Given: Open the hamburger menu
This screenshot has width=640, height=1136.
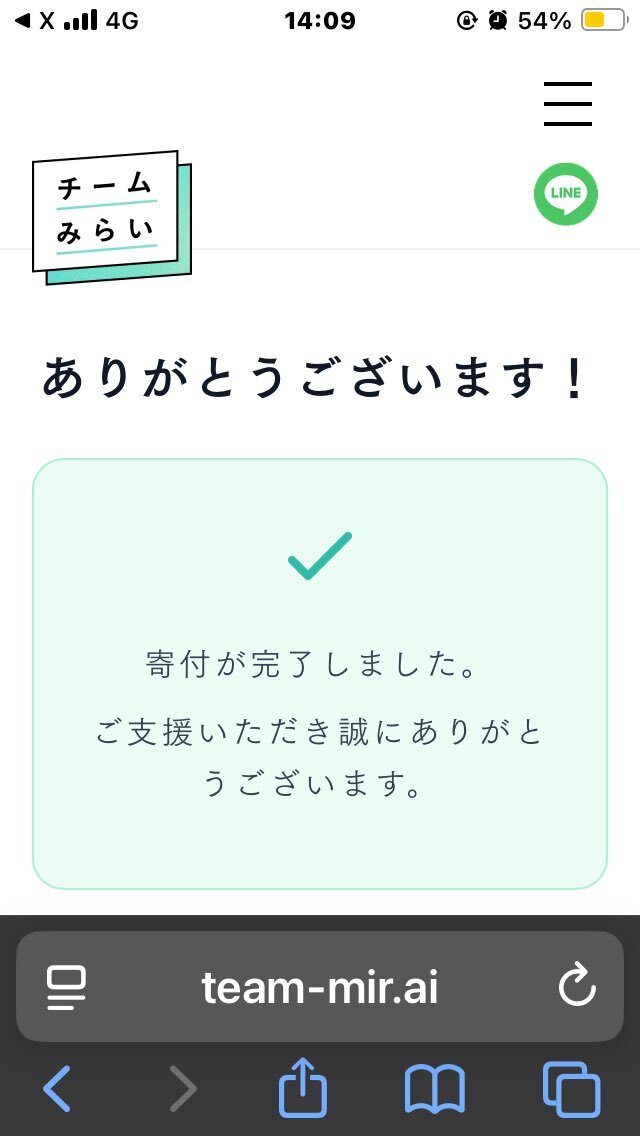Looking at the screenshot, I should point(568,104).
